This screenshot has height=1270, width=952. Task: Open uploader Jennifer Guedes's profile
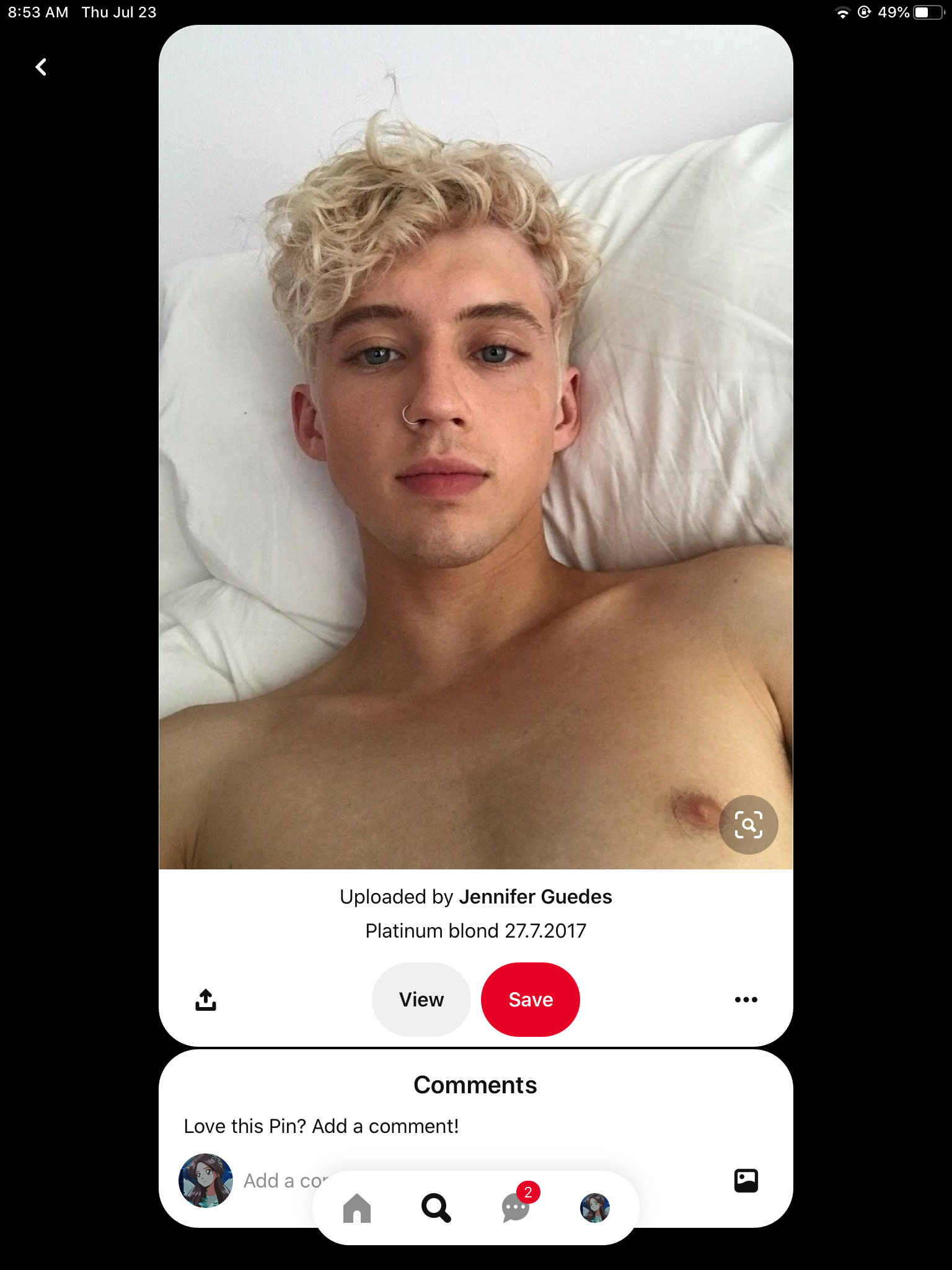pos(535,897)
